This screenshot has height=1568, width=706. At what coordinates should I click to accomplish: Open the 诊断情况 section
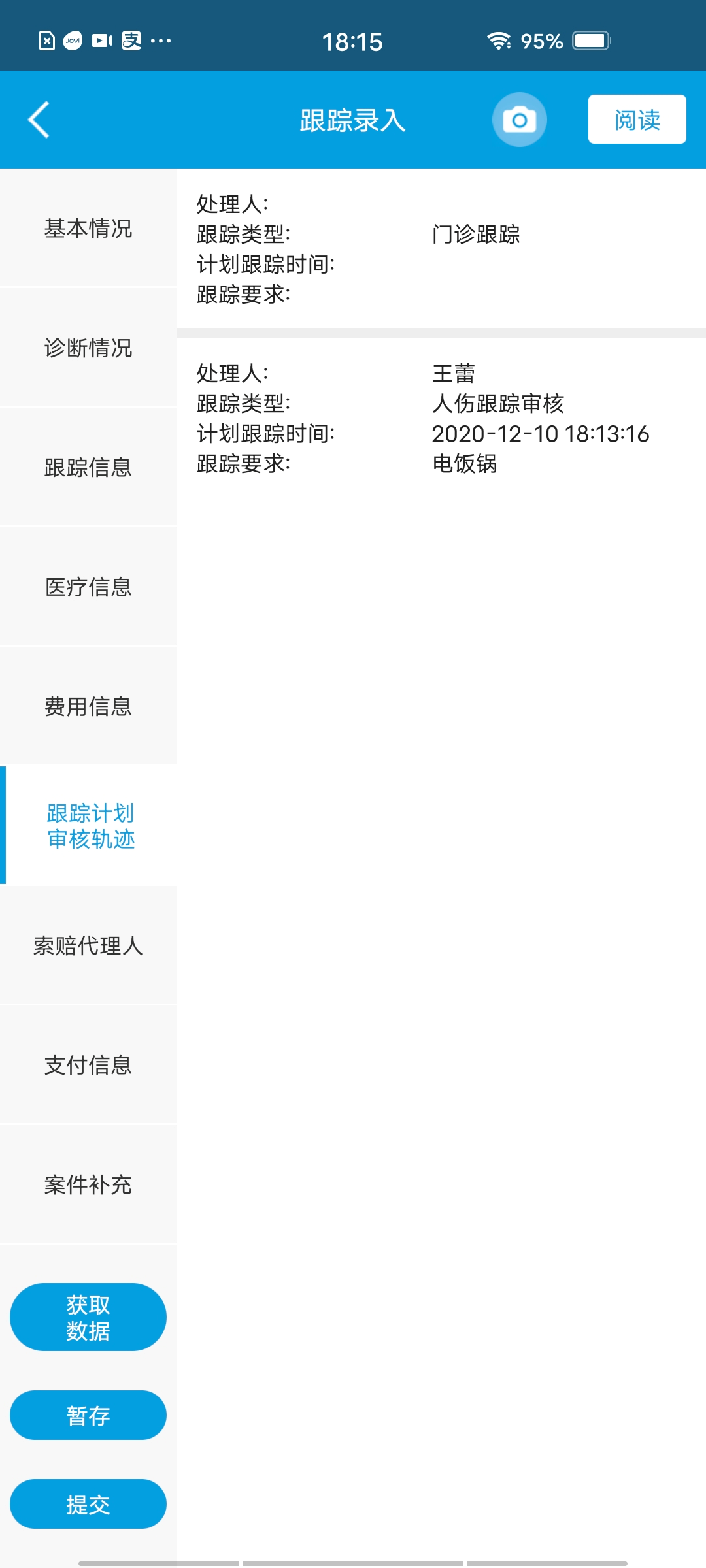(88, 348)
